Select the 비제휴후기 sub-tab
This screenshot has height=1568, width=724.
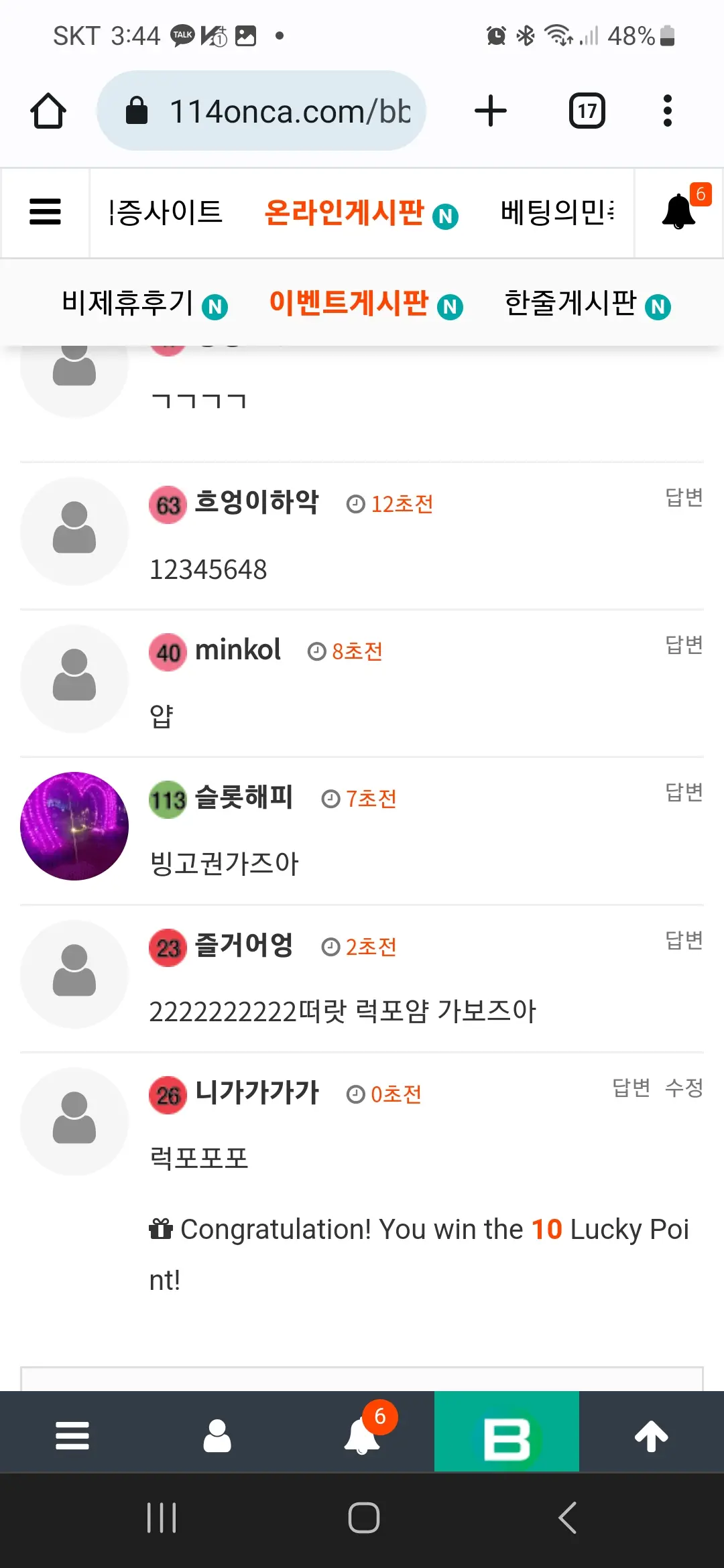(144, 304)
